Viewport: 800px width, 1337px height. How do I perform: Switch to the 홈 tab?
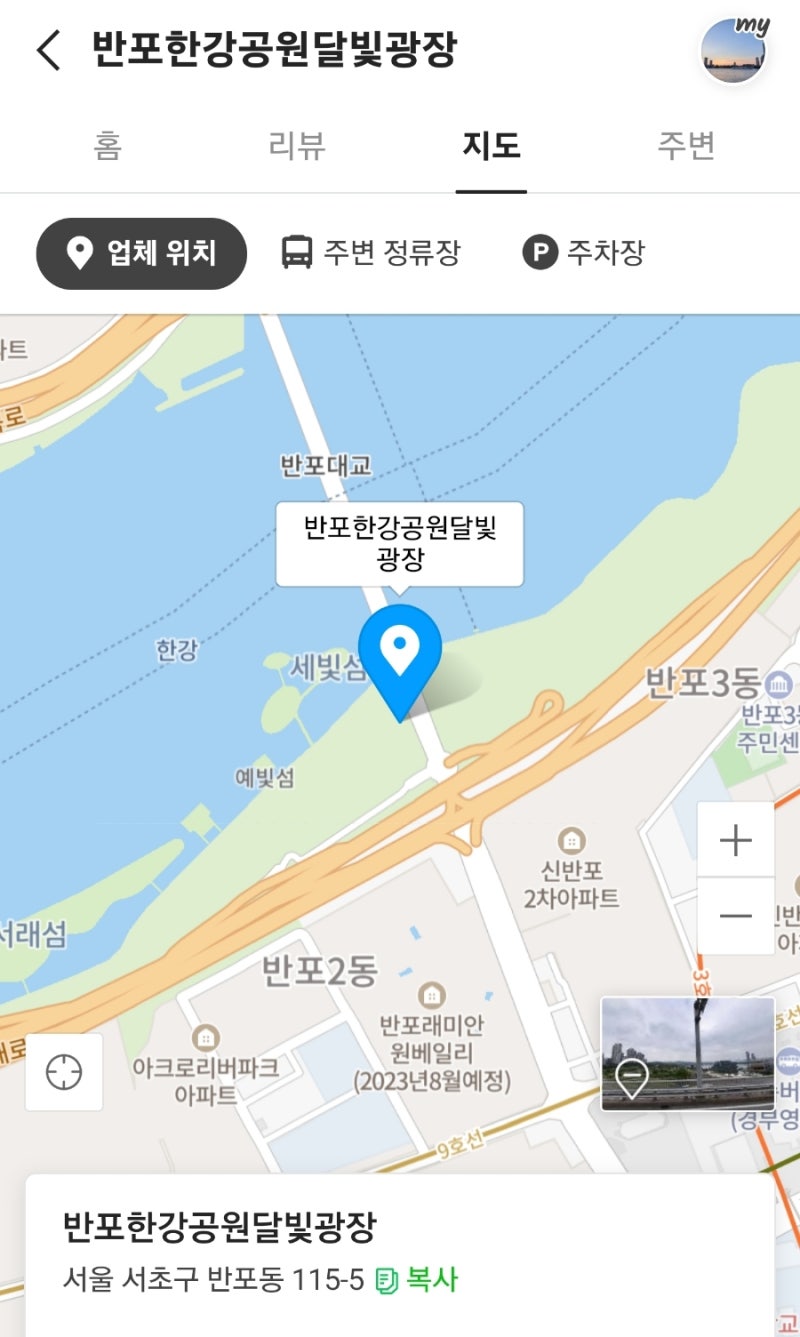(x=107, y=146)
